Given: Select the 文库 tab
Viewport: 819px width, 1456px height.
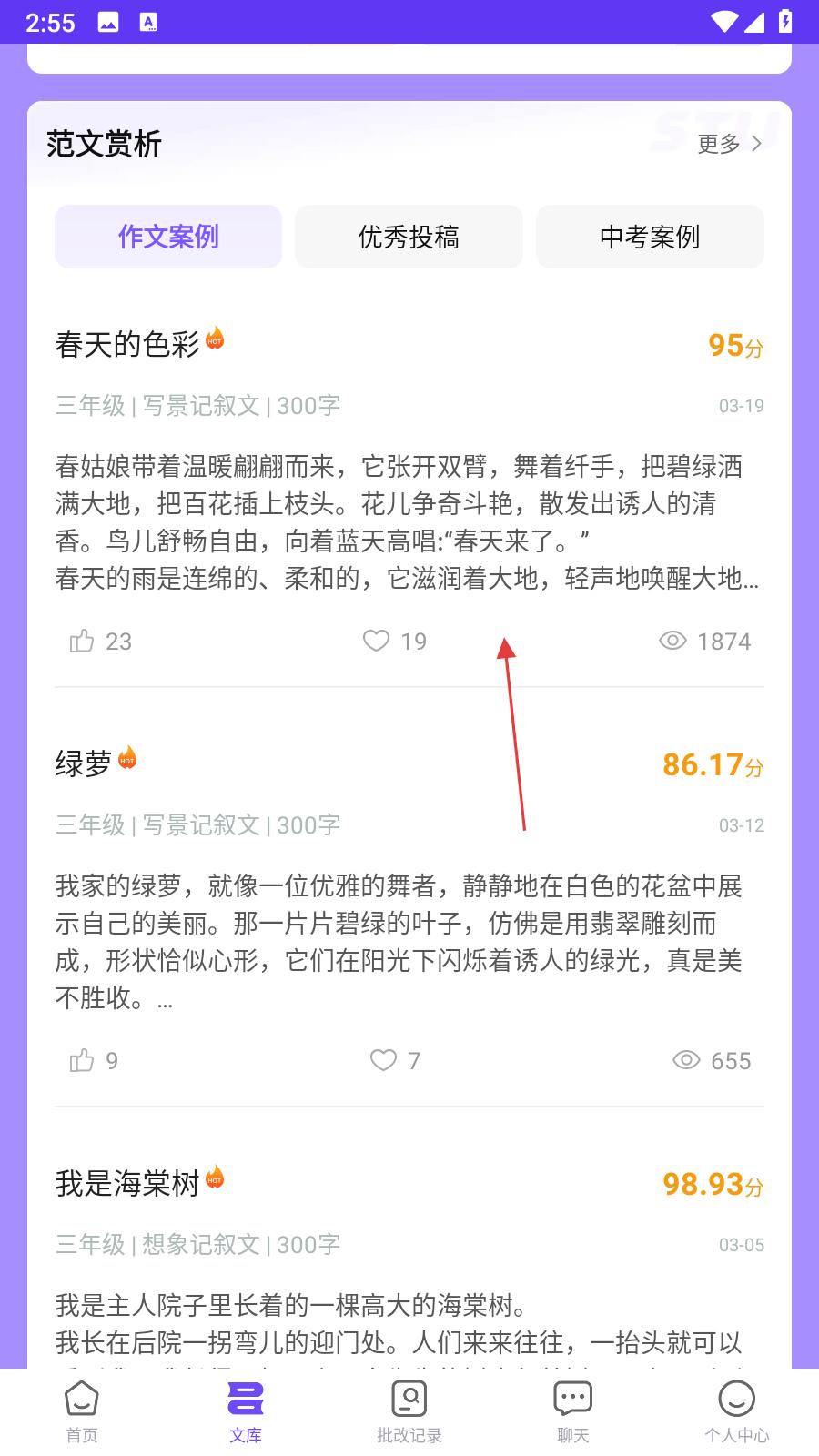Looking at the screenshot, I should (246, 1410).
